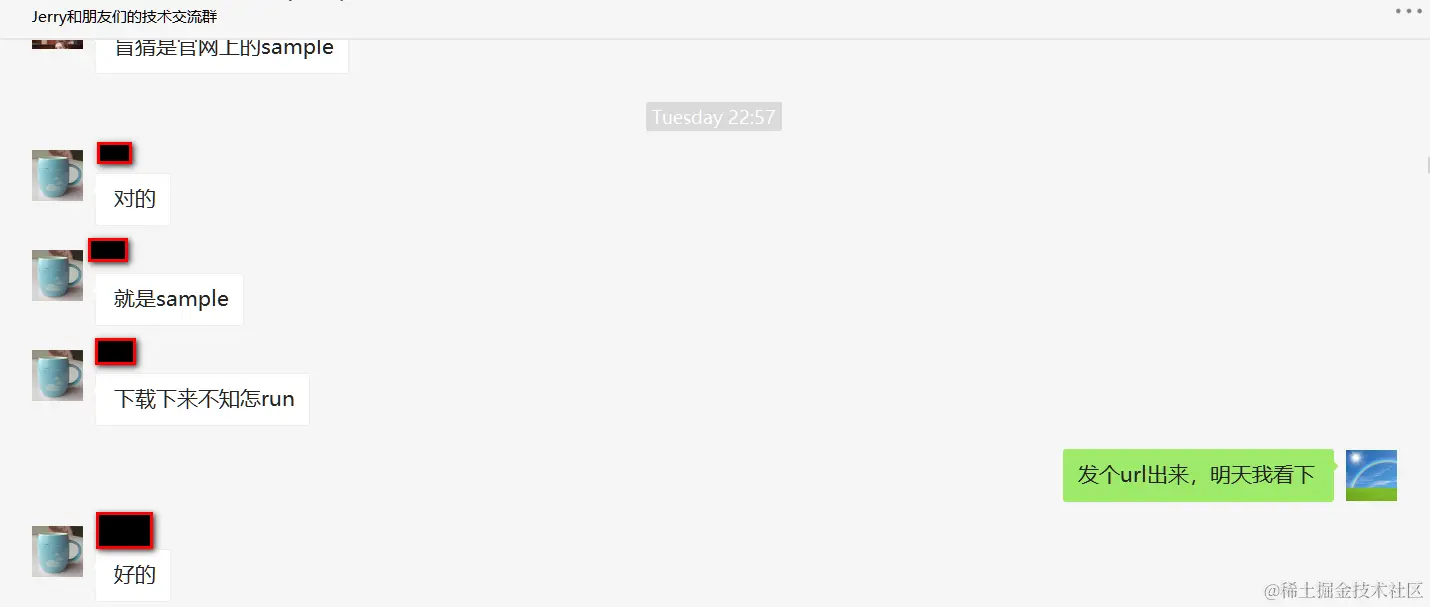Viewport: 1430px width, 607px height.
Task: View profile from avatar beside "下载下来不知怎run"
Action: click(x=57, y=375)
